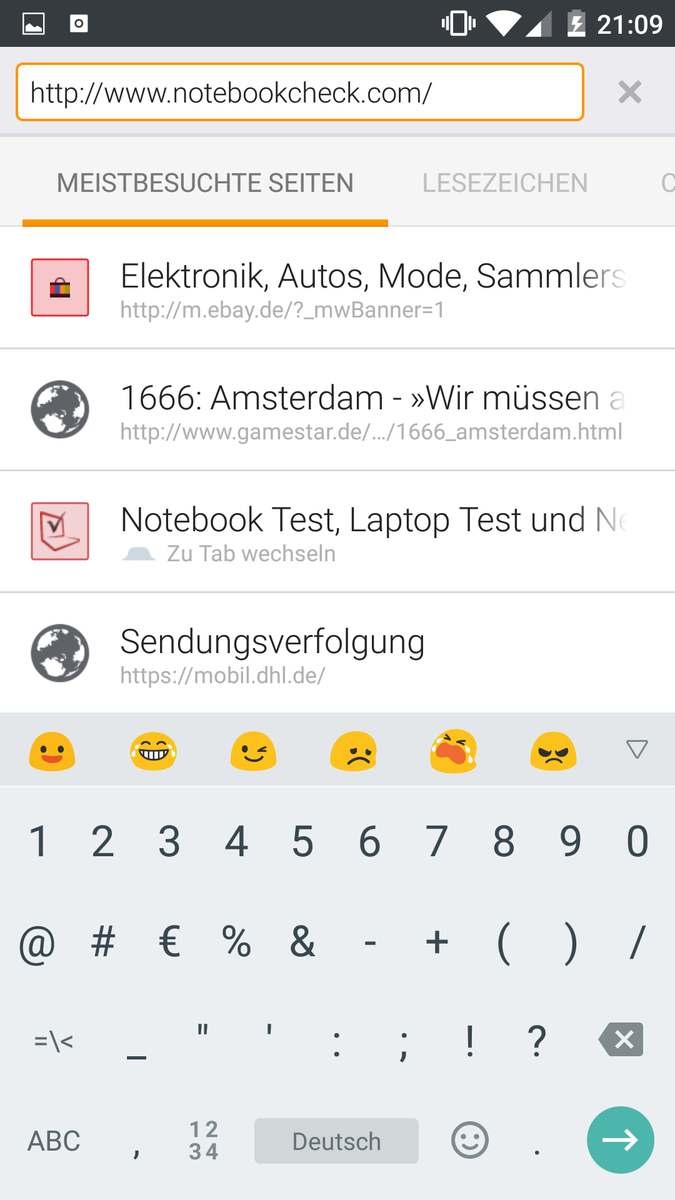Tap the go arrow key

[x=620, y=1140]
